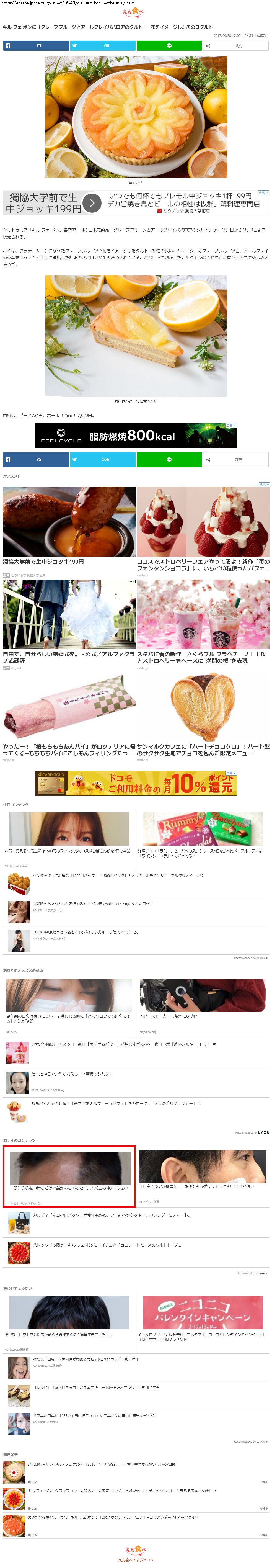Open the FEELCYCLE 脂肪燃焼800kcal ad
272x1568 pixels.
[x=136, y=435]
